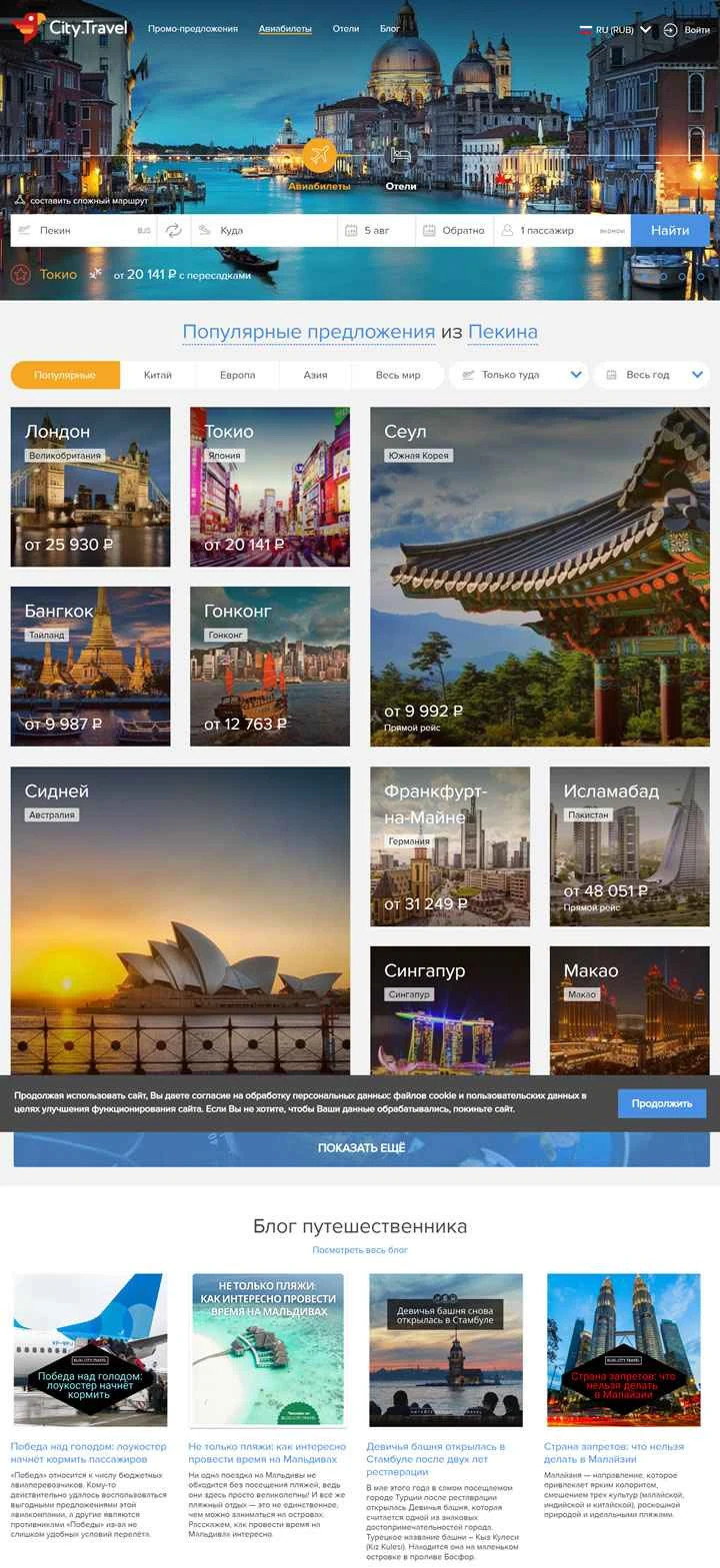Click the Russian flag swatch near currency selector

(585, 29)
